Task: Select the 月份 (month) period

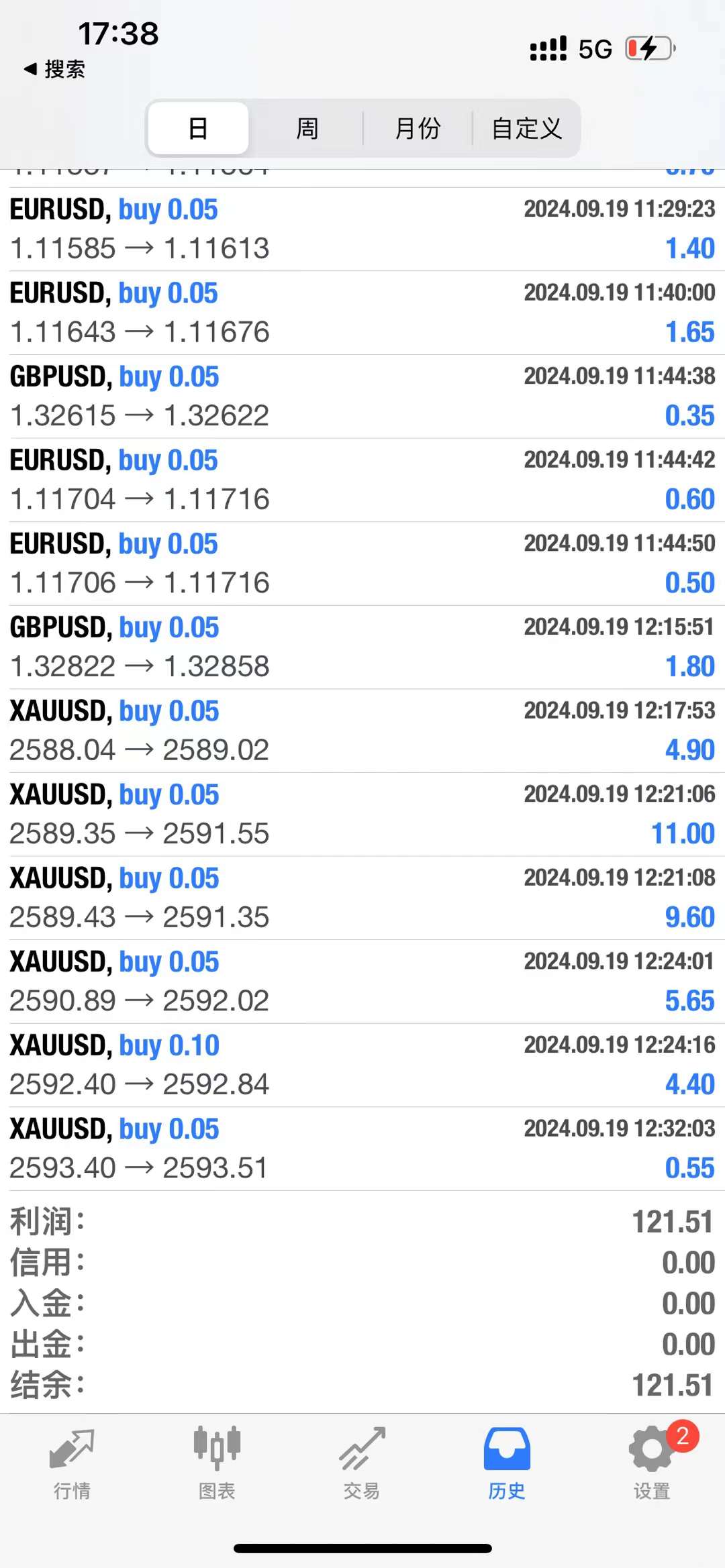Action: pos(418,128)
